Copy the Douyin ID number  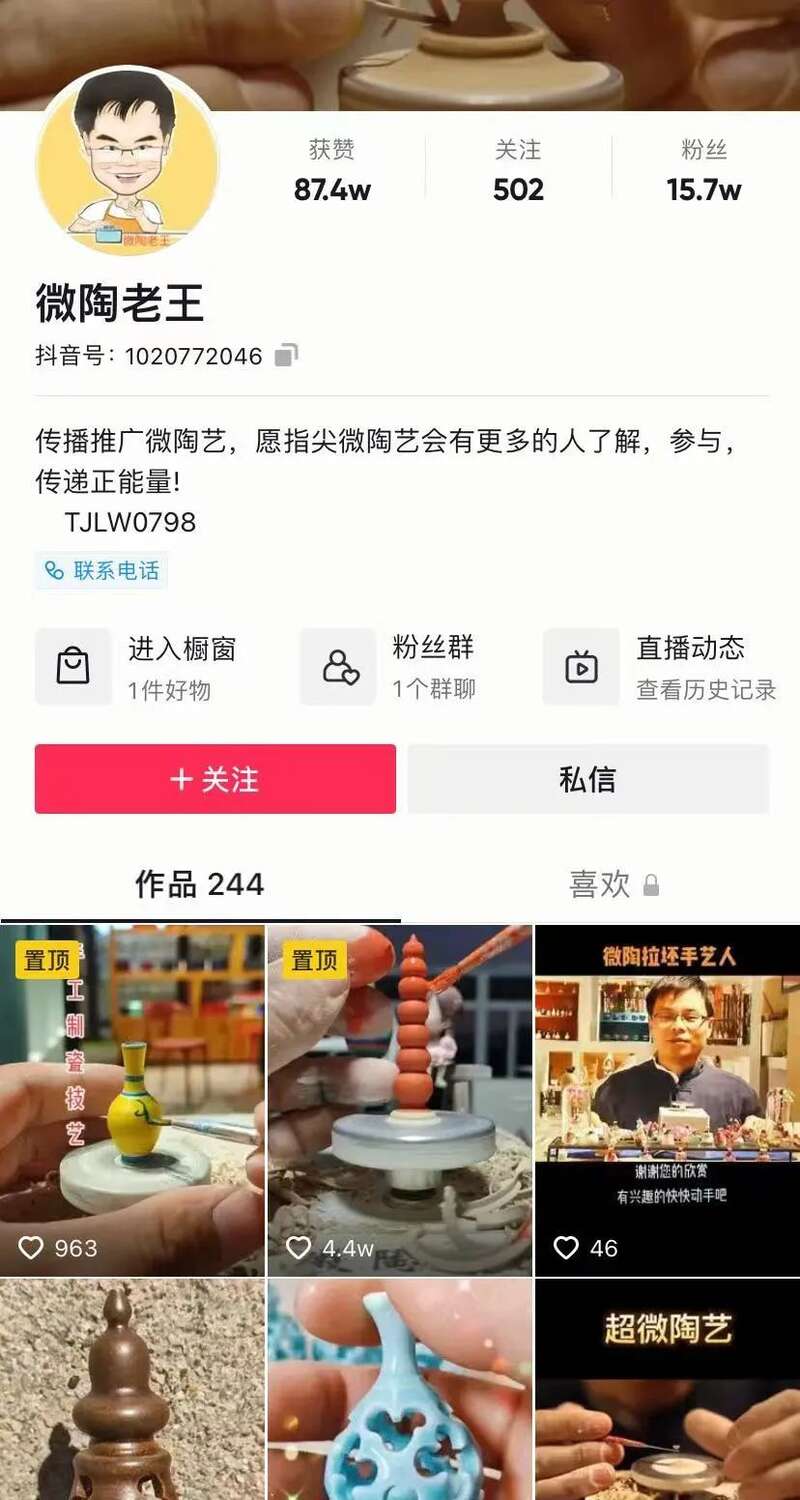click(286, 355)
